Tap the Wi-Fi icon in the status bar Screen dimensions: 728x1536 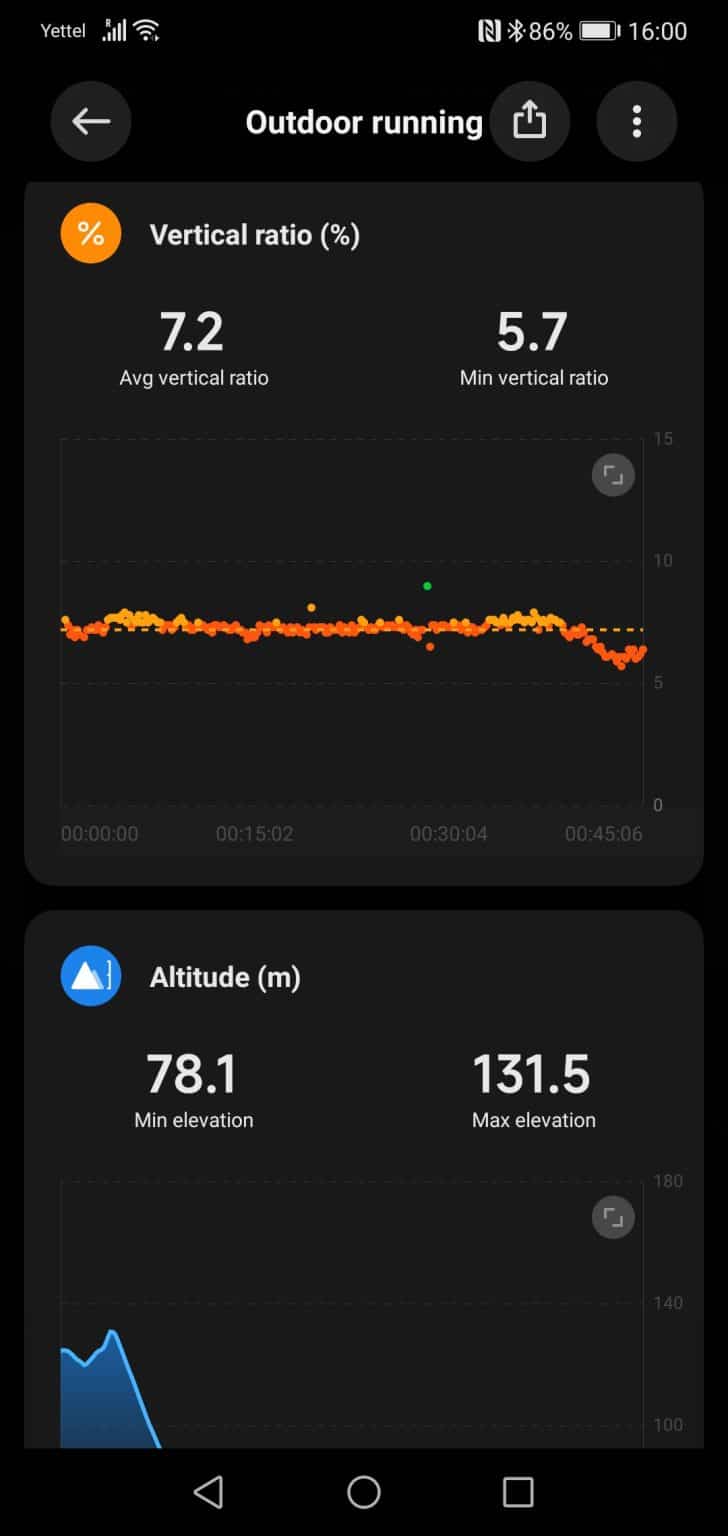click(x=148, y=30)
